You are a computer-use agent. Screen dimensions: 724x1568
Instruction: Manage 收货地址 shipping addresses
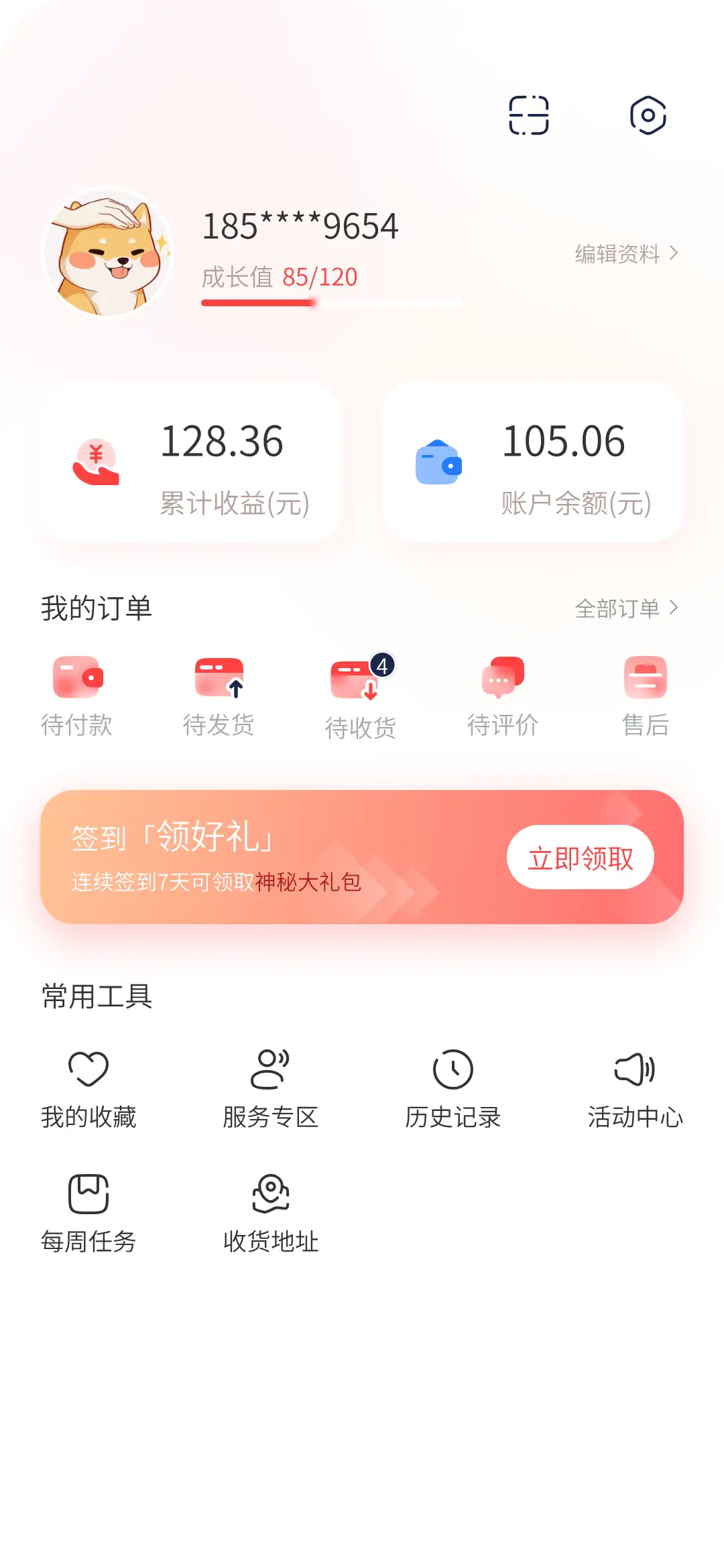click(x=270, y=1213)
